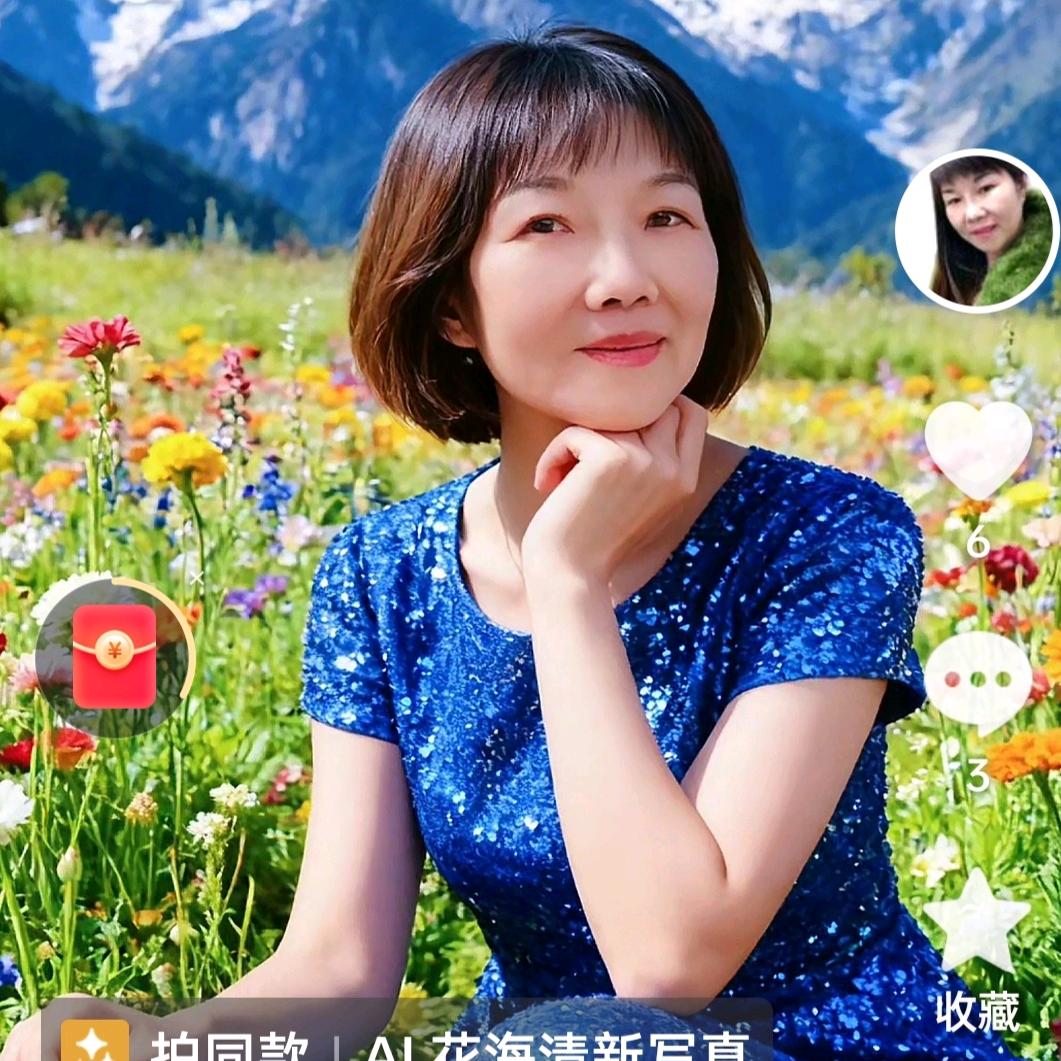Open the creator's profile avatar

point(976,231)
